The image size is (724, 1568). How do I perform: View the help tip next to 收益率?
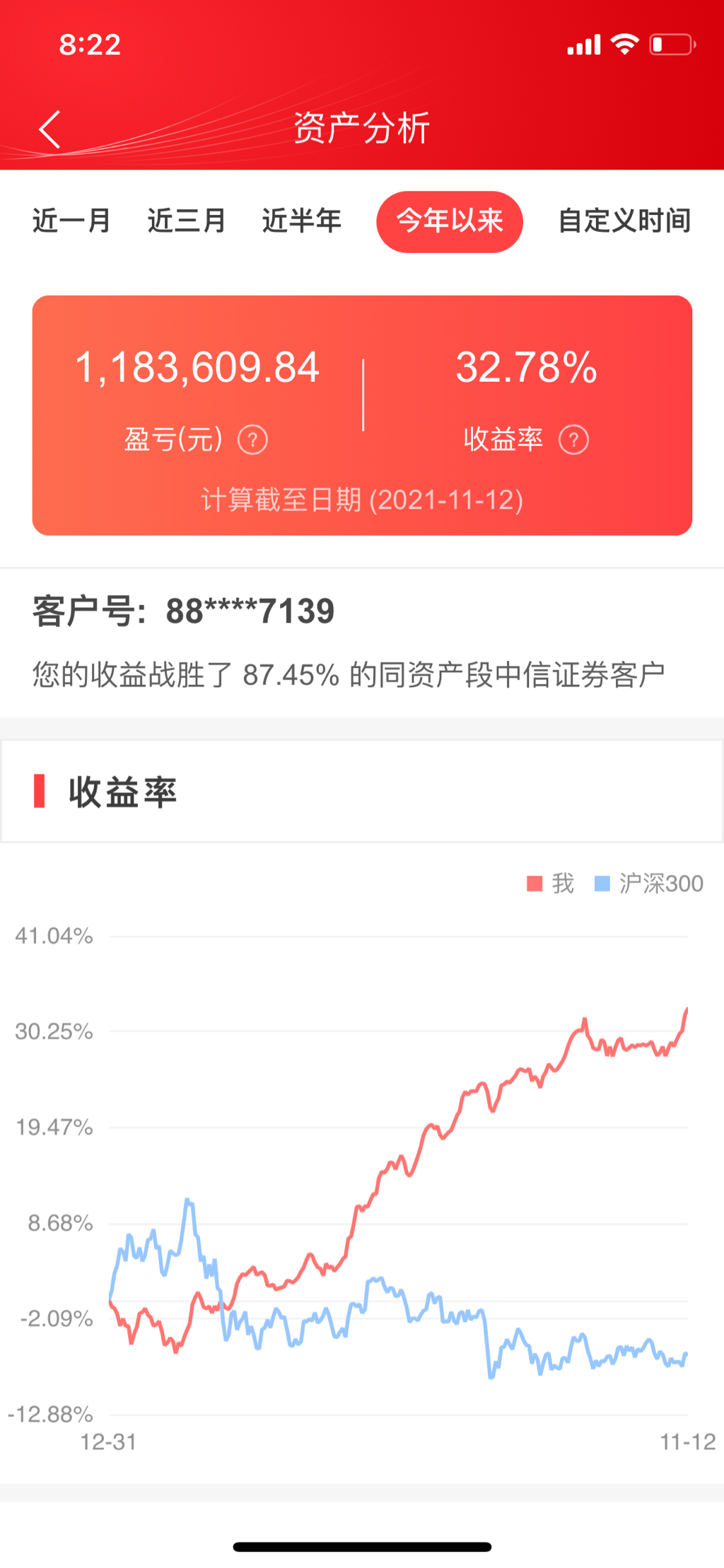coord(573,440)
